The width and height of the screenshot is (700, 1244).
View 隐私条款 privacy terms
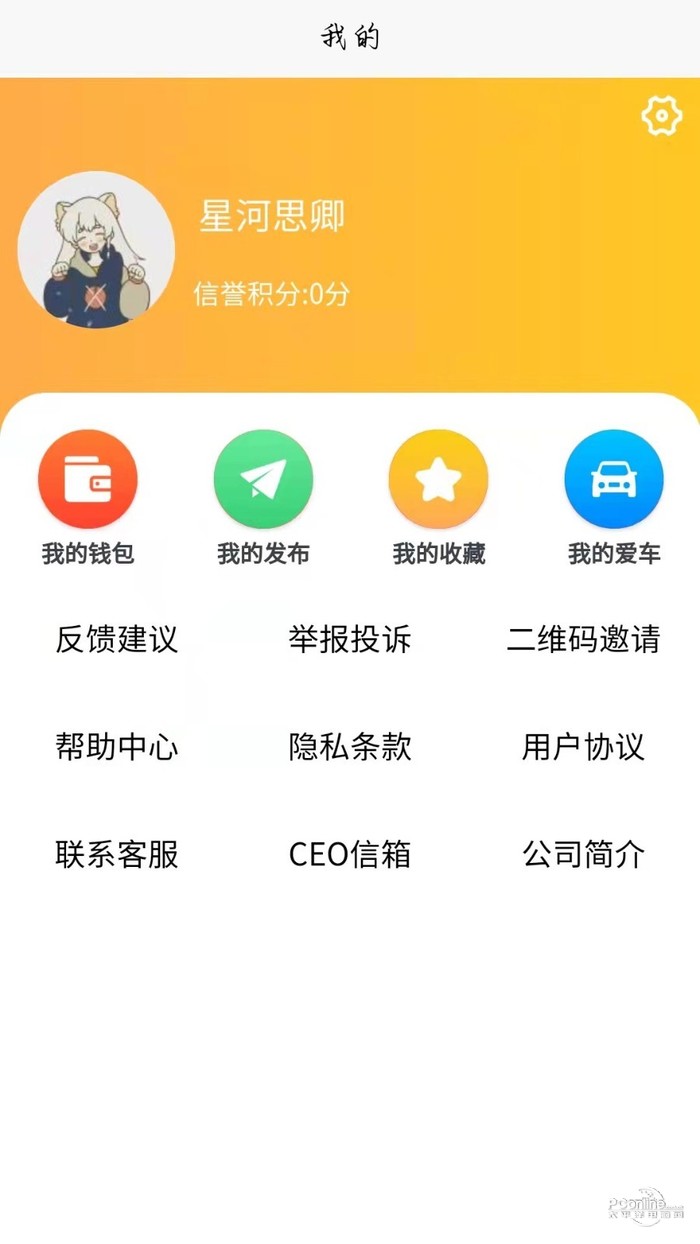pyautogui.click(x=350, y=747)
